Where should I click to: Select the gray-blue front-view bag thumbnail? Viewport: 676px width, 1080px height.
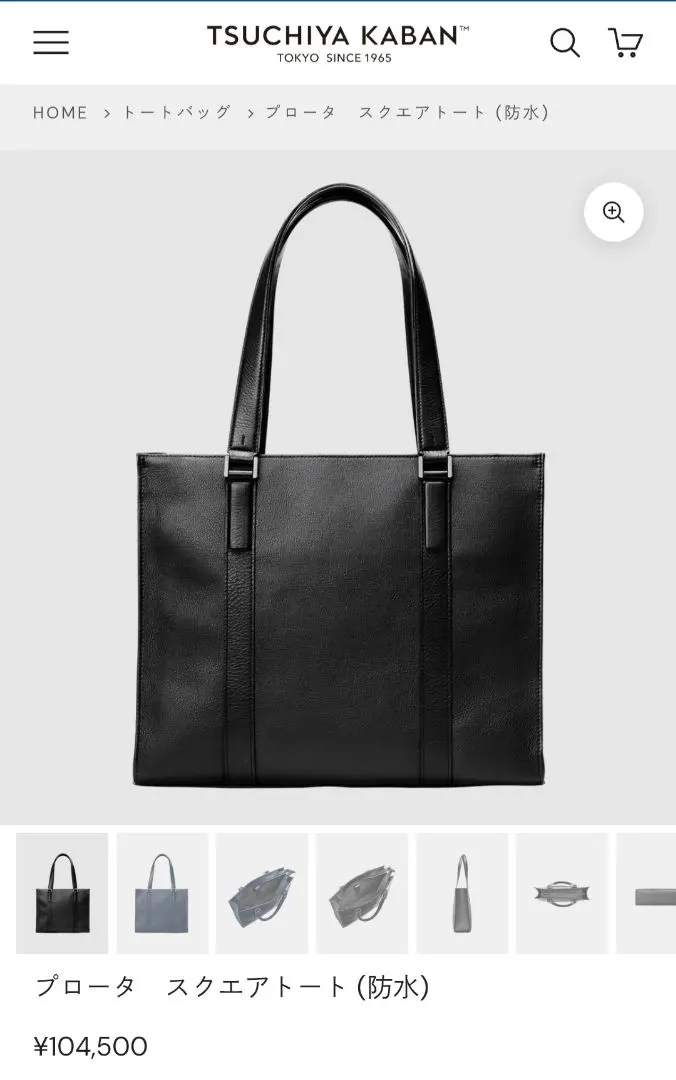(162, 893)
